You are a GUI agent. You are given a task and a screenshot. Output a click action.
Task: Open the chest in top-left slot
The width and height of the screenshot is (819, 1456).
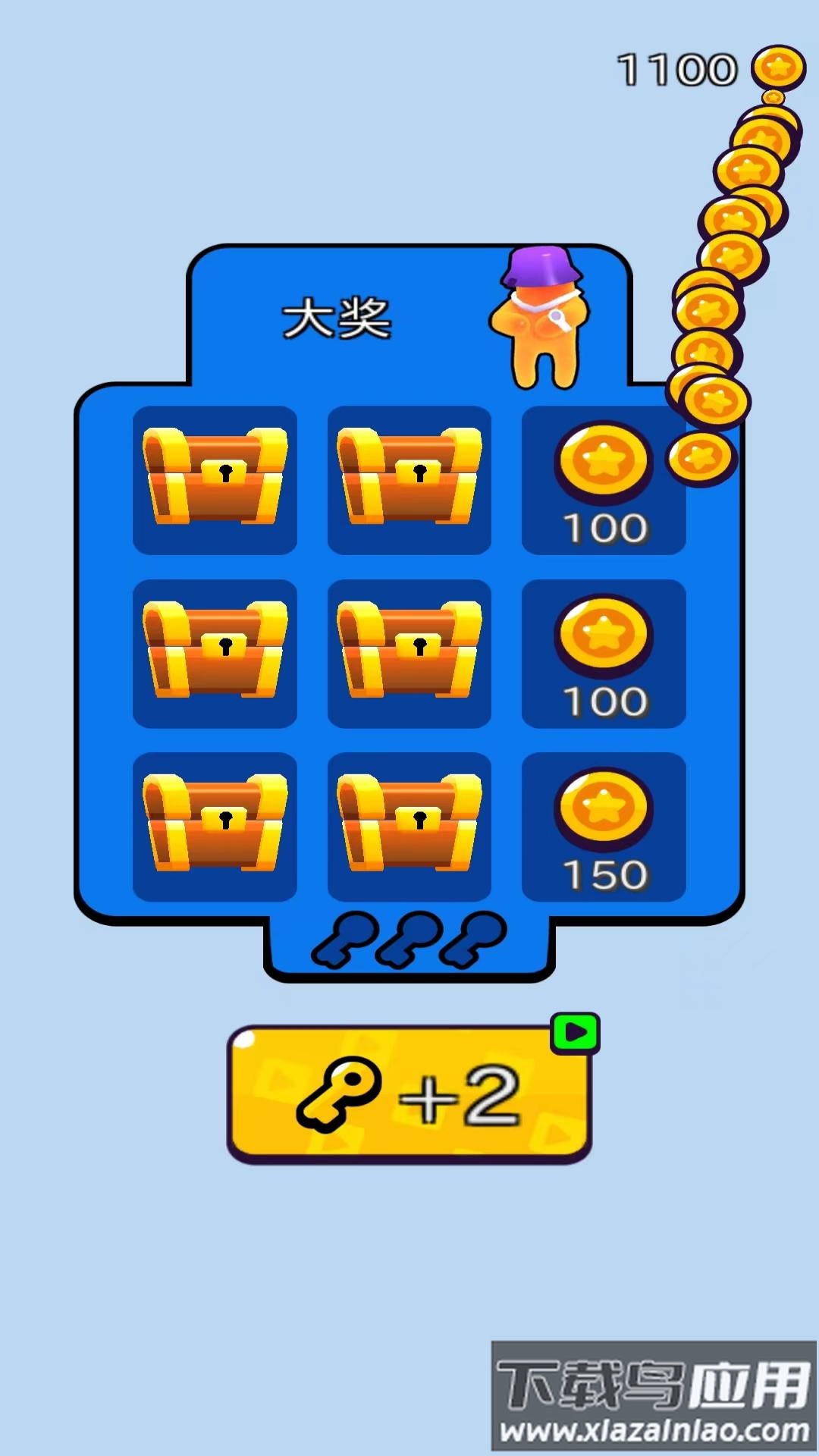pos(215,479)
